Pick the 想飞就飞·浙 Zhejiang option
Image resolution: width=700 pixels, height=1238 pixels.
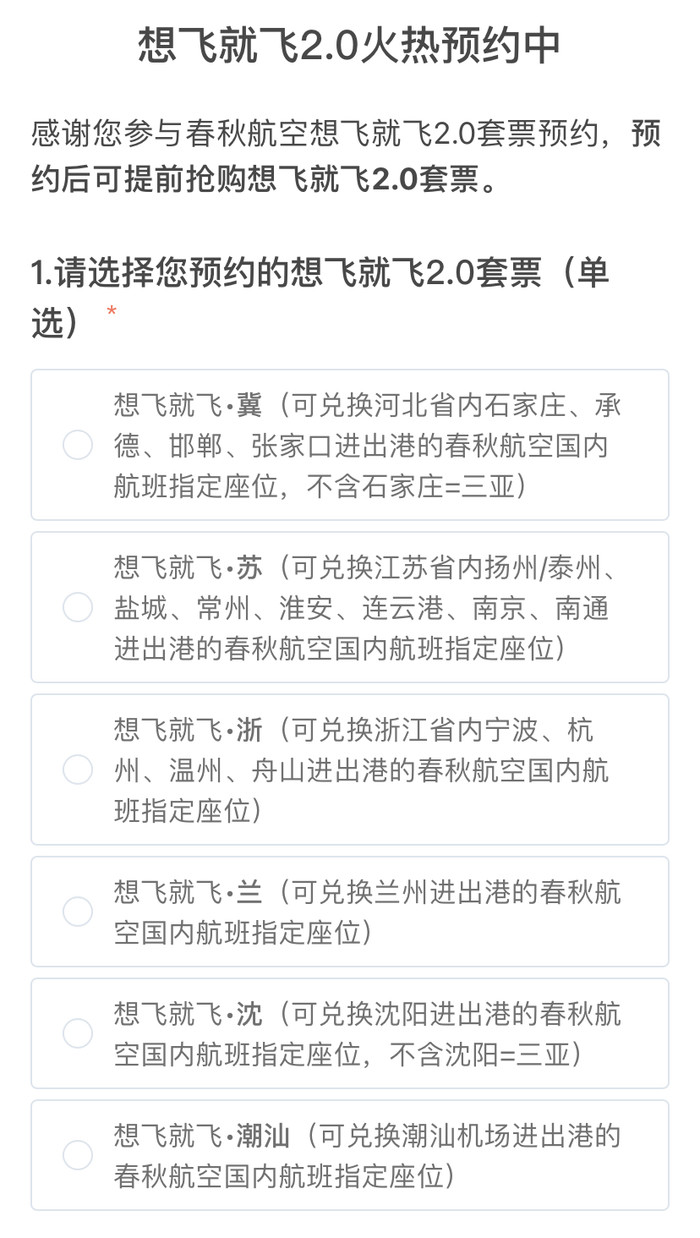pos(349,769)
